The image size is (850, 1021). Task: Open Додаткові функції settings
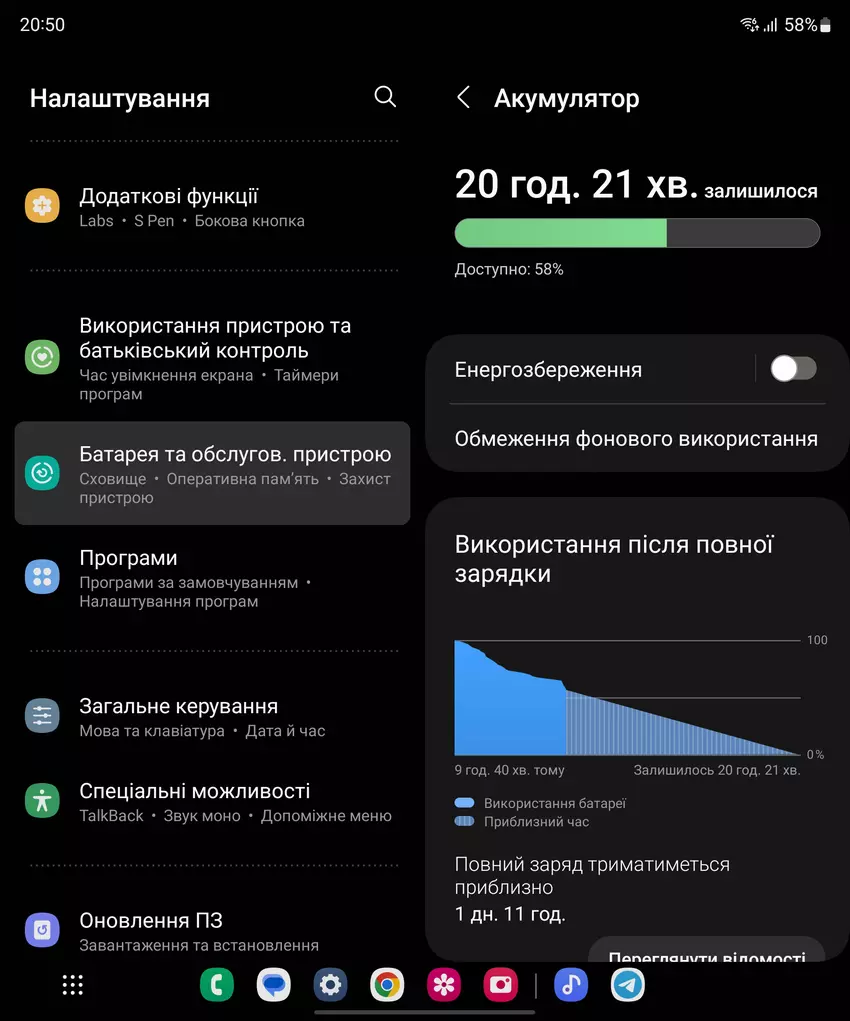212,207
